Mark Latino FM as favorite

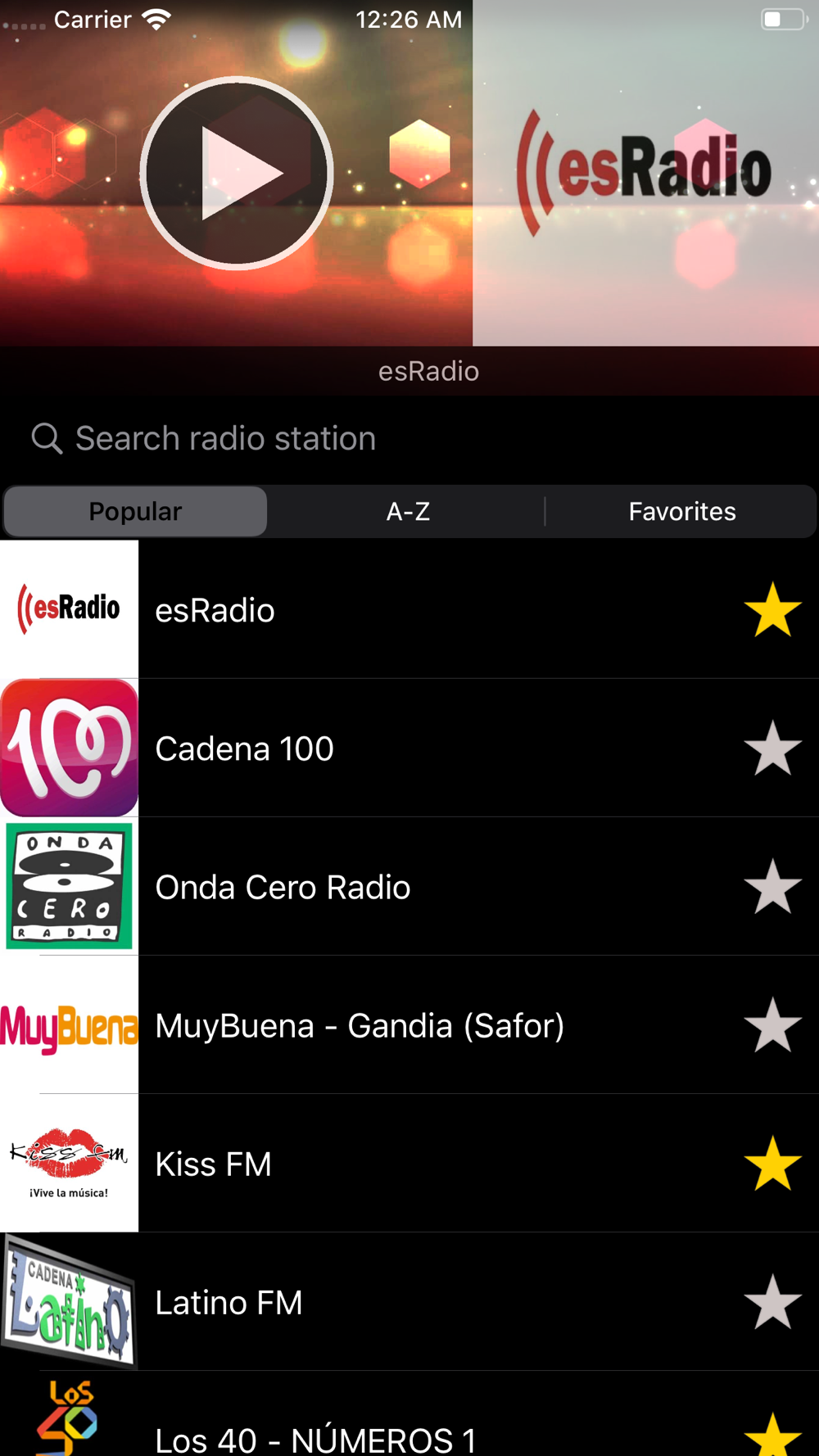click(772, 1302)
